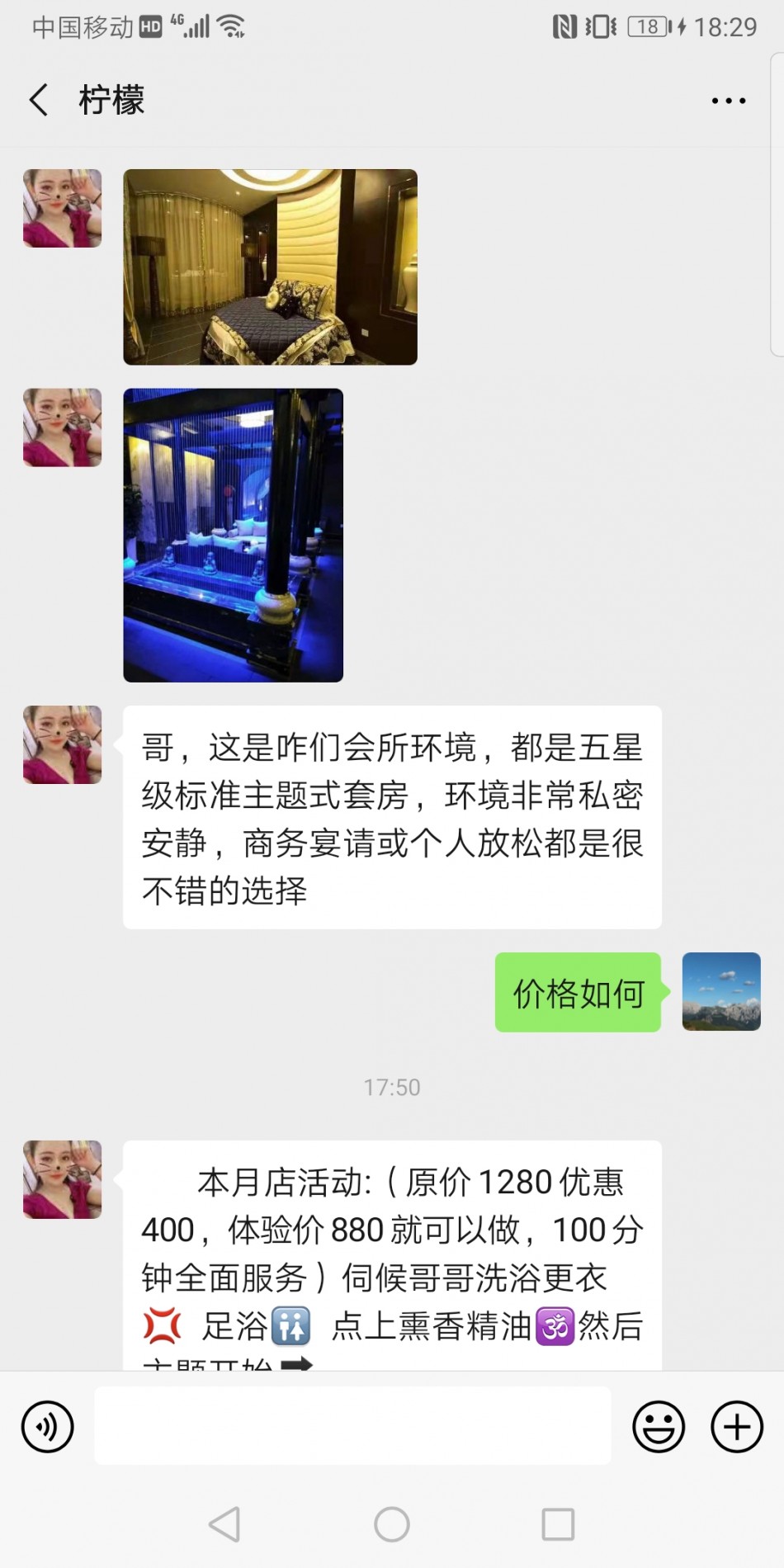View the blue-lit room photo

click(233, 535)
